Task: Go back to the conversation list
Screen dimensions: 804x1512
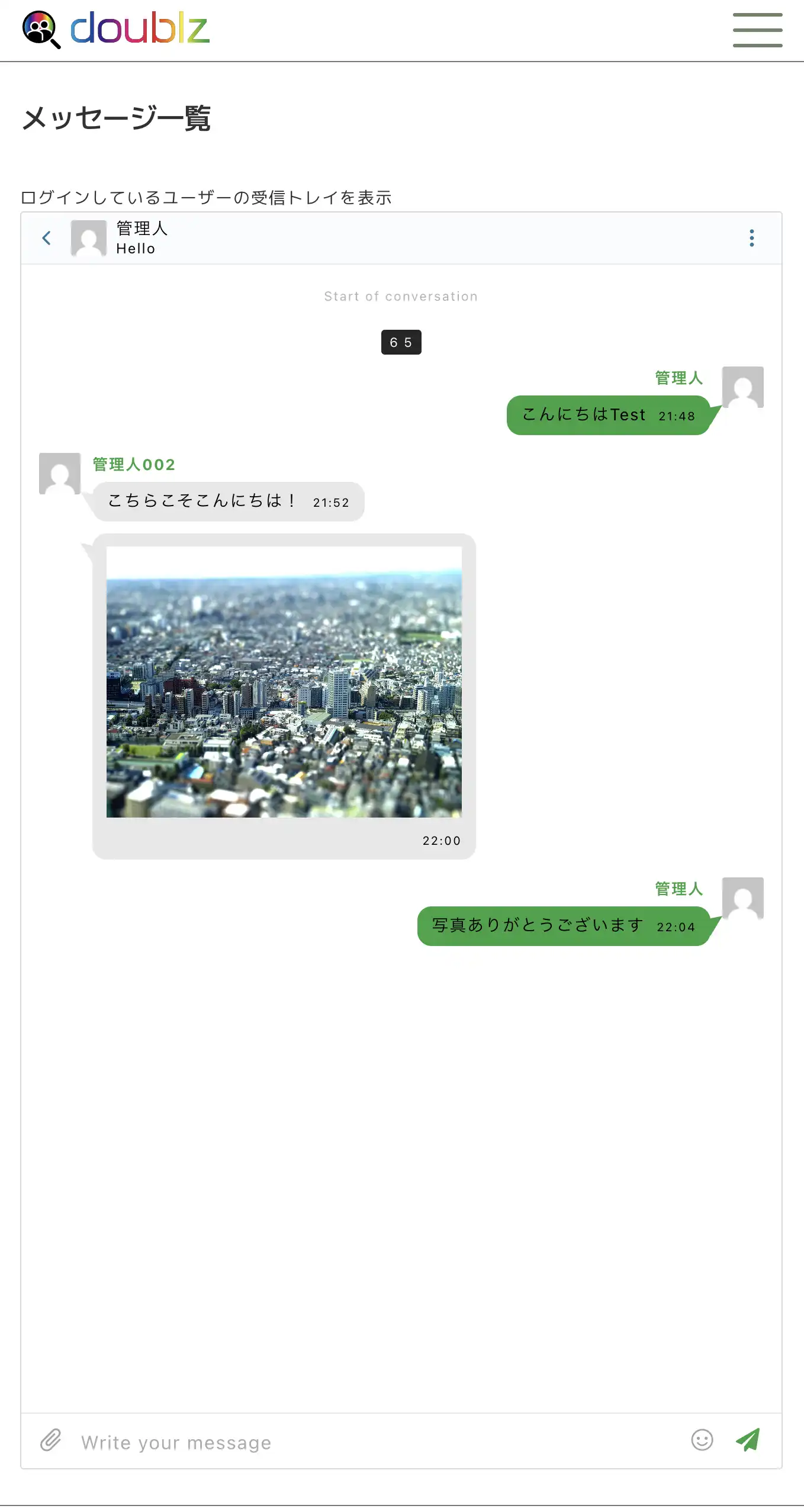Action: (x=46, y=238)
